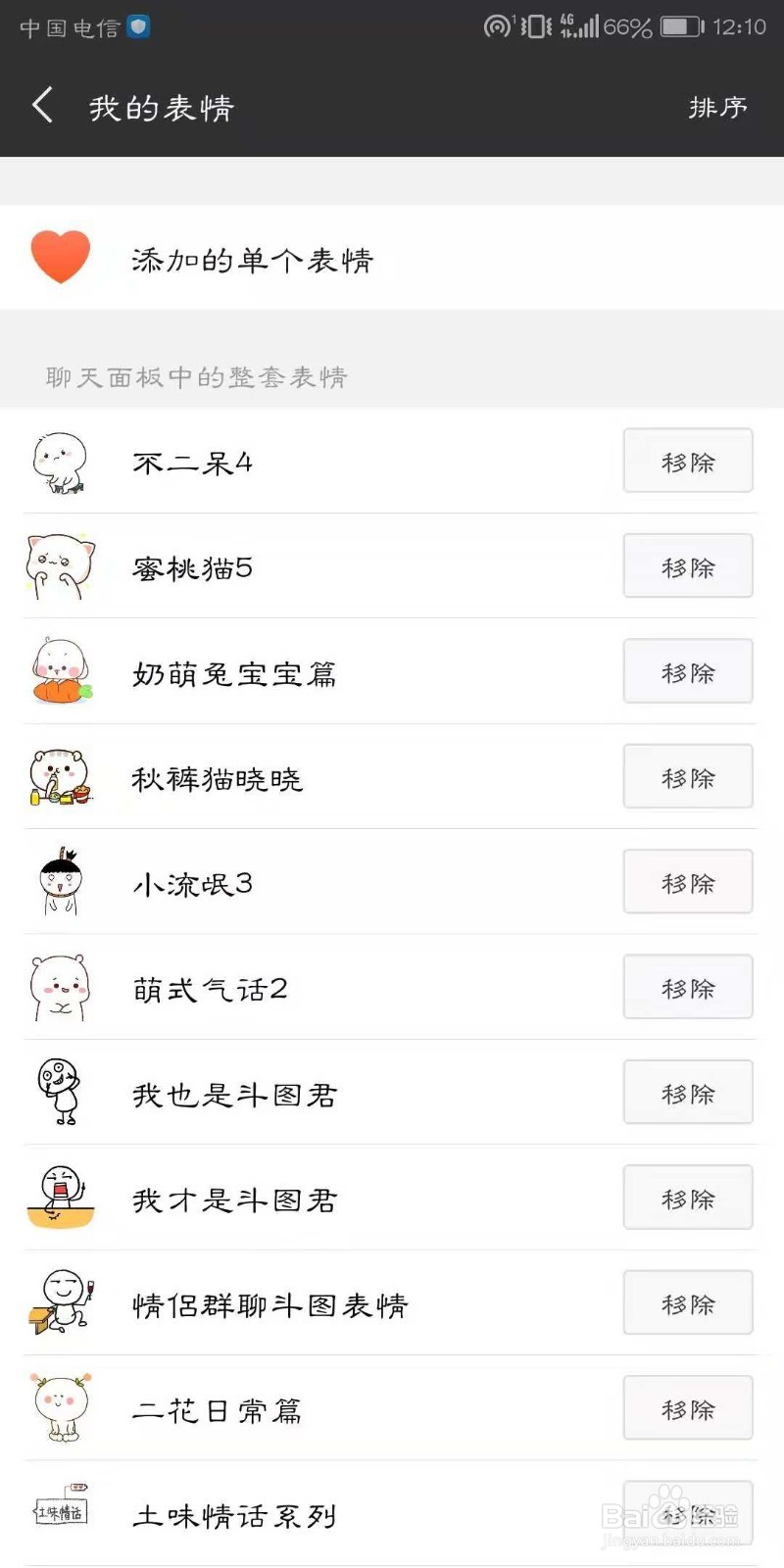This screenshot has width=784, height=1568.
Task: Delete the 小流氓3 pack via 移除
Action: coord(688,883)
